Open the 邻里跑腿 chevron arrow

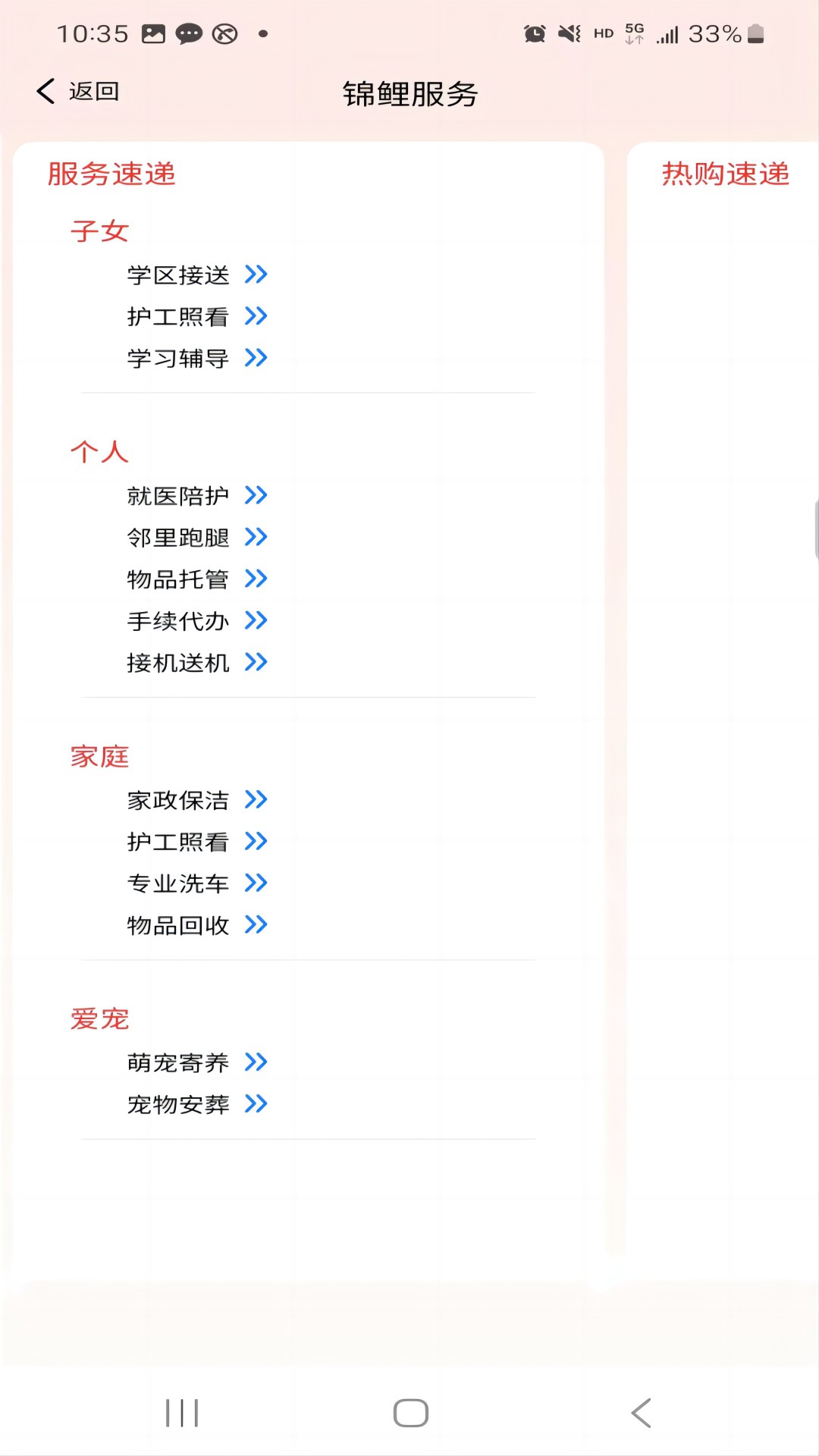[257, 538]
